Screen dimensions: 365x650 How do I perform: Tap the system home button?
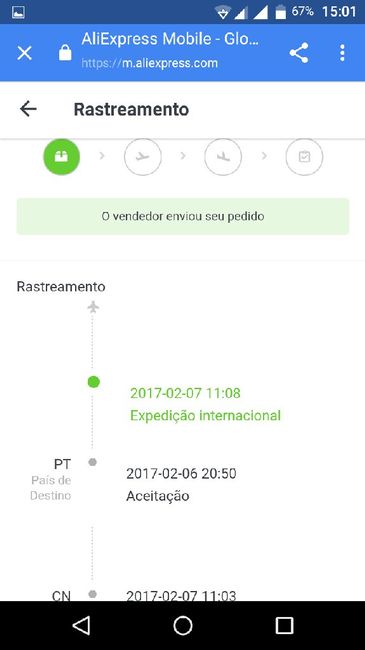tap(182, 626)
